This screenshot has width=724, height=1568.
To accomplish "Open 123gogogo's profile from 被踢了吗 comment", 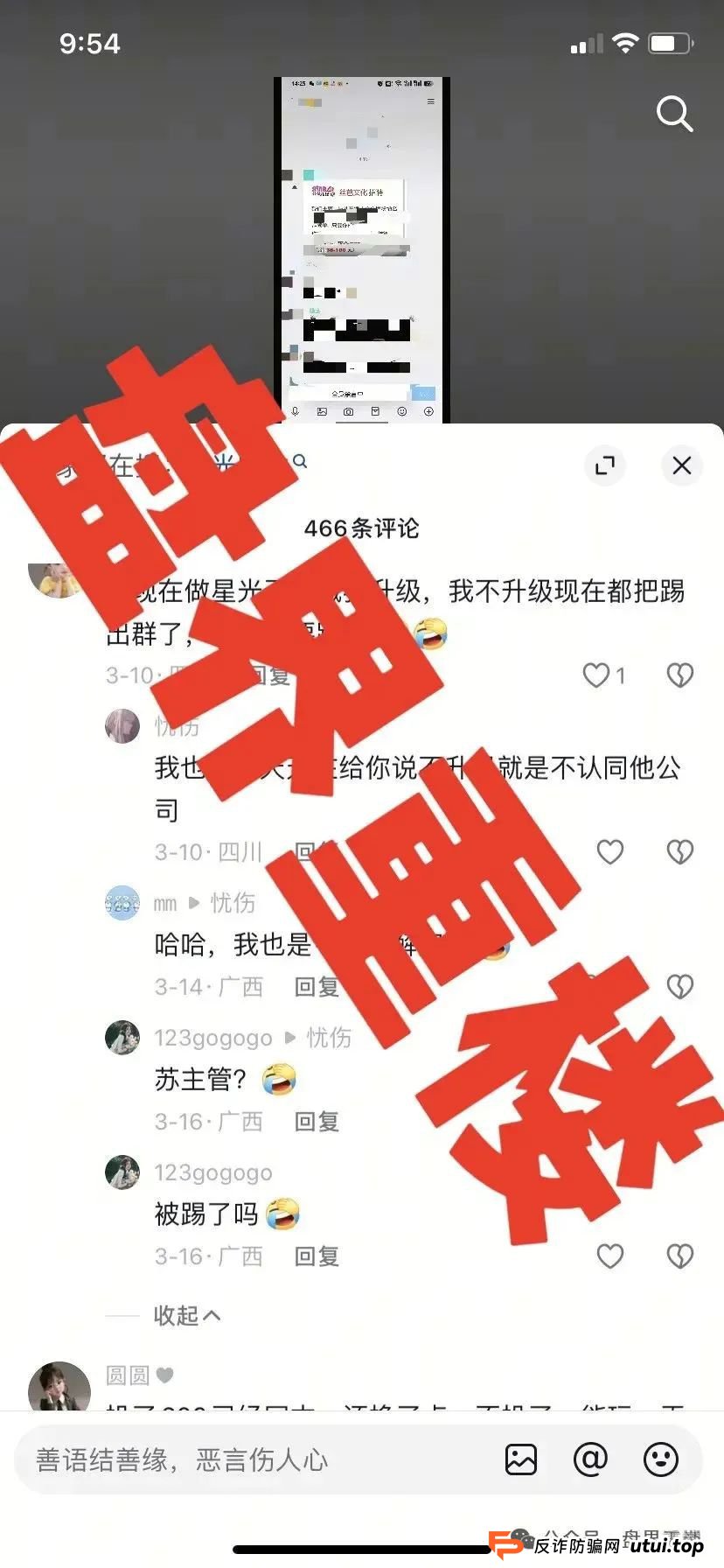I will [x=122, y=1172].
